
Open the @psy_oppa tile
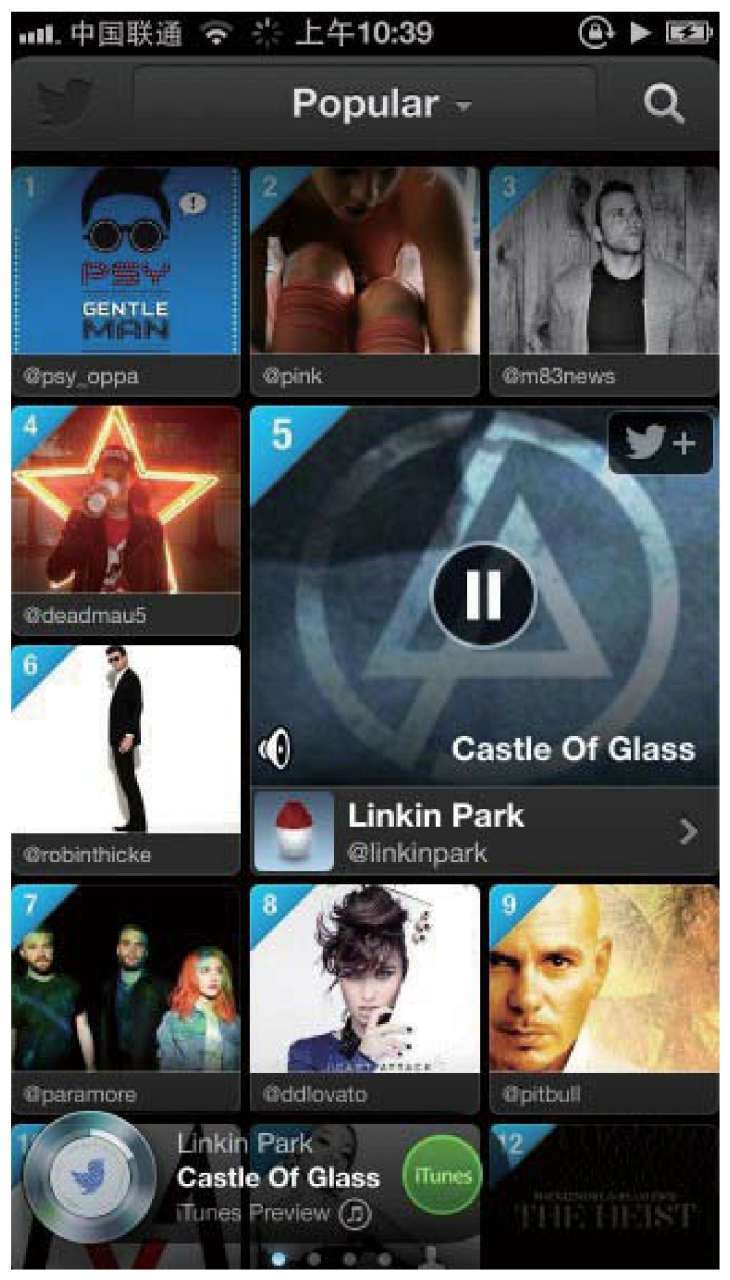pyautogui.click(x=125, y=270)
